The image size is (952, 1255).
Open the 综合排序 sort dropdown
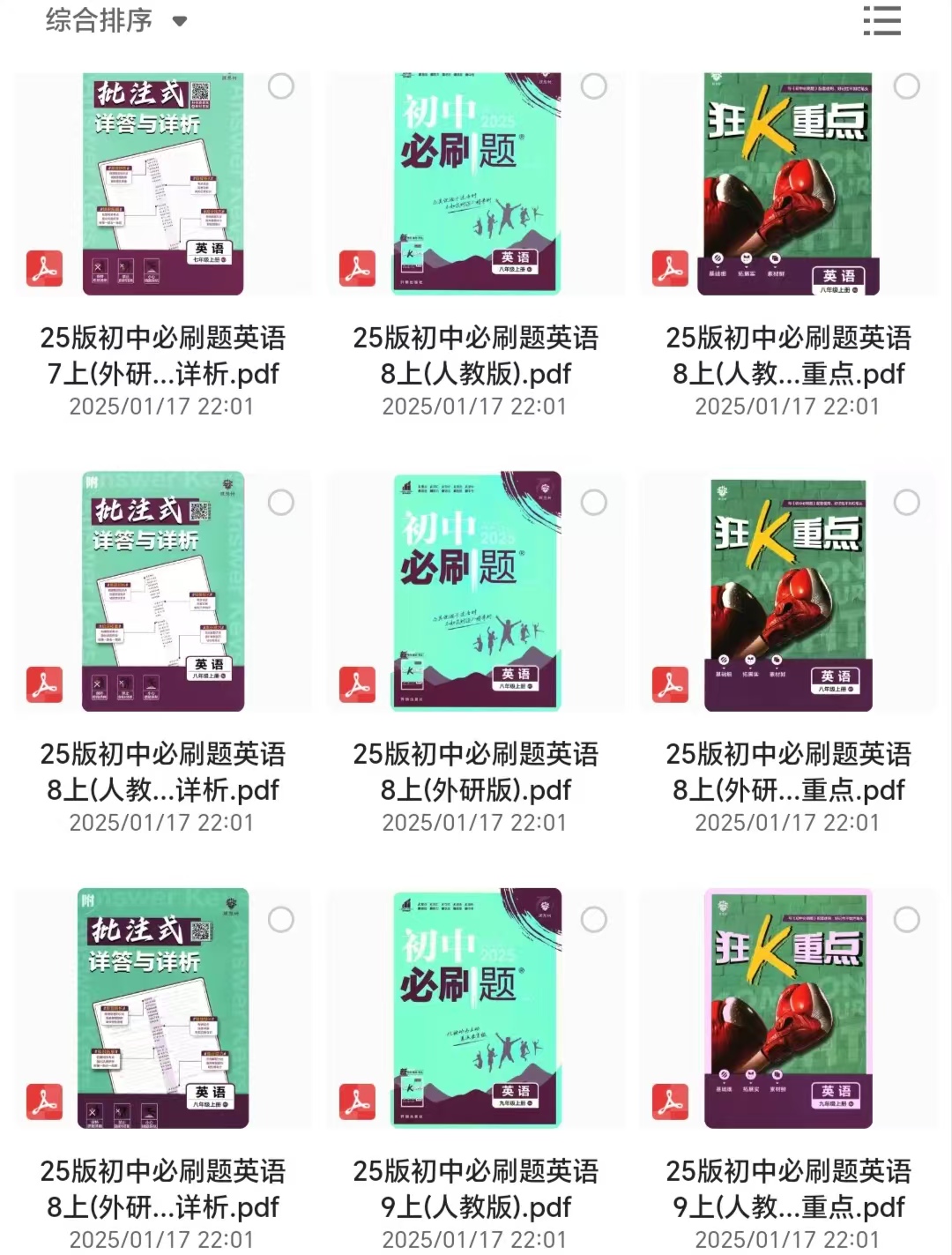click(116, 20)
